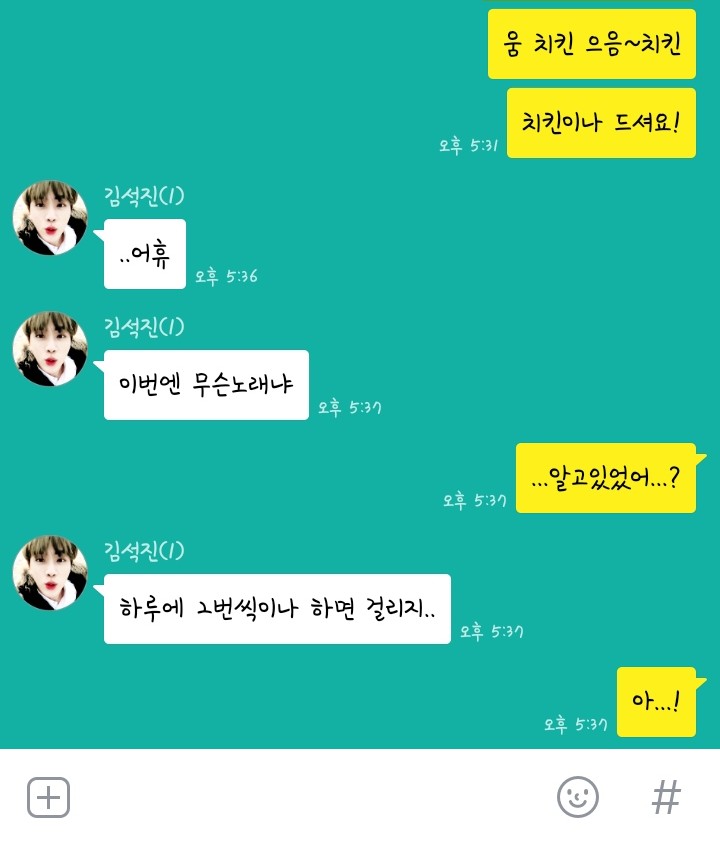Screen dimensions: 720x845
Task: Open 김석진's profile photo beside '..어휴'
Action: coord(50,218)
